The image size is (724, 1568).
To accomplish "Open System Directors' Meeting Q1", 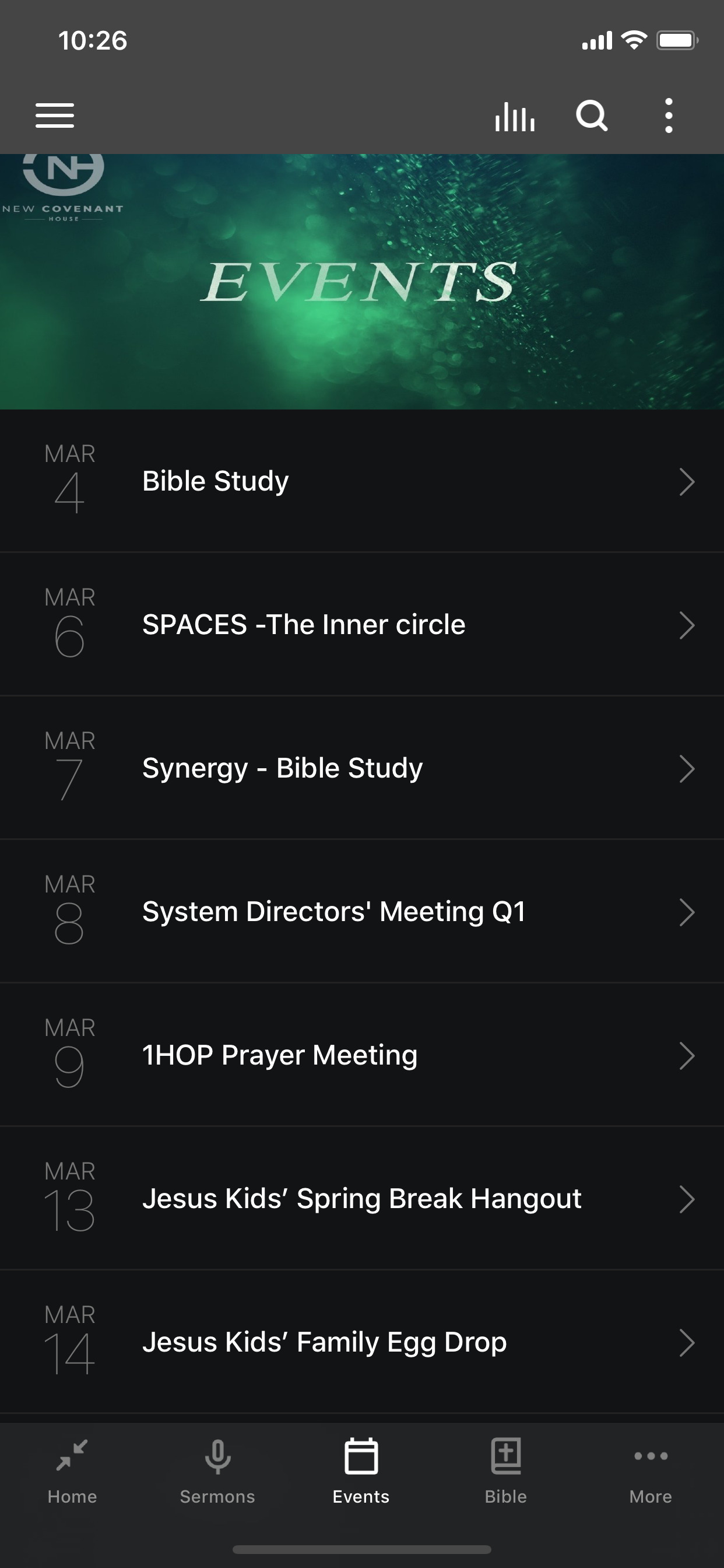I will [362, 912].
